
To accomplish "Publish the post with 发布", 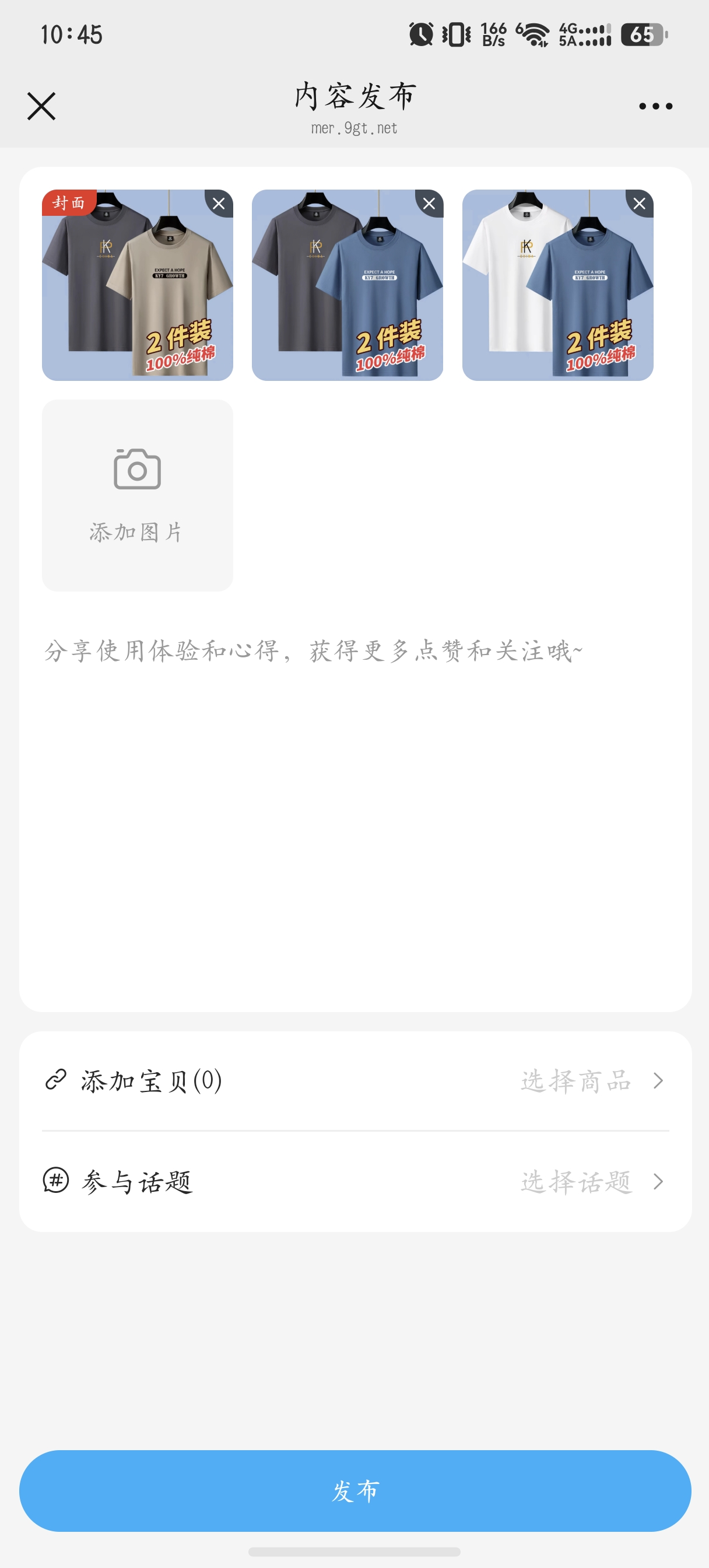I will point(356,1490).
